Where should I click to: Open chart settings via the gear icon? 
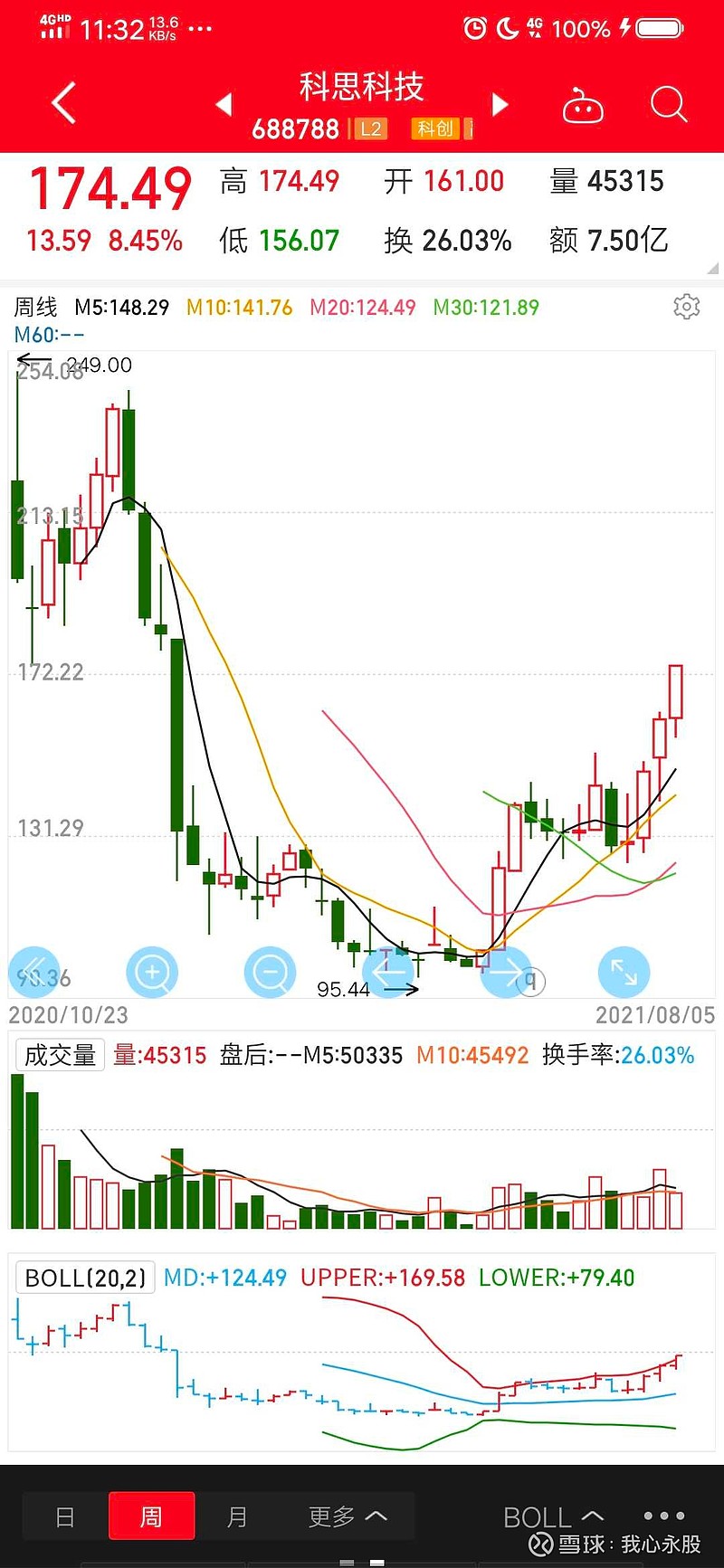686,307
